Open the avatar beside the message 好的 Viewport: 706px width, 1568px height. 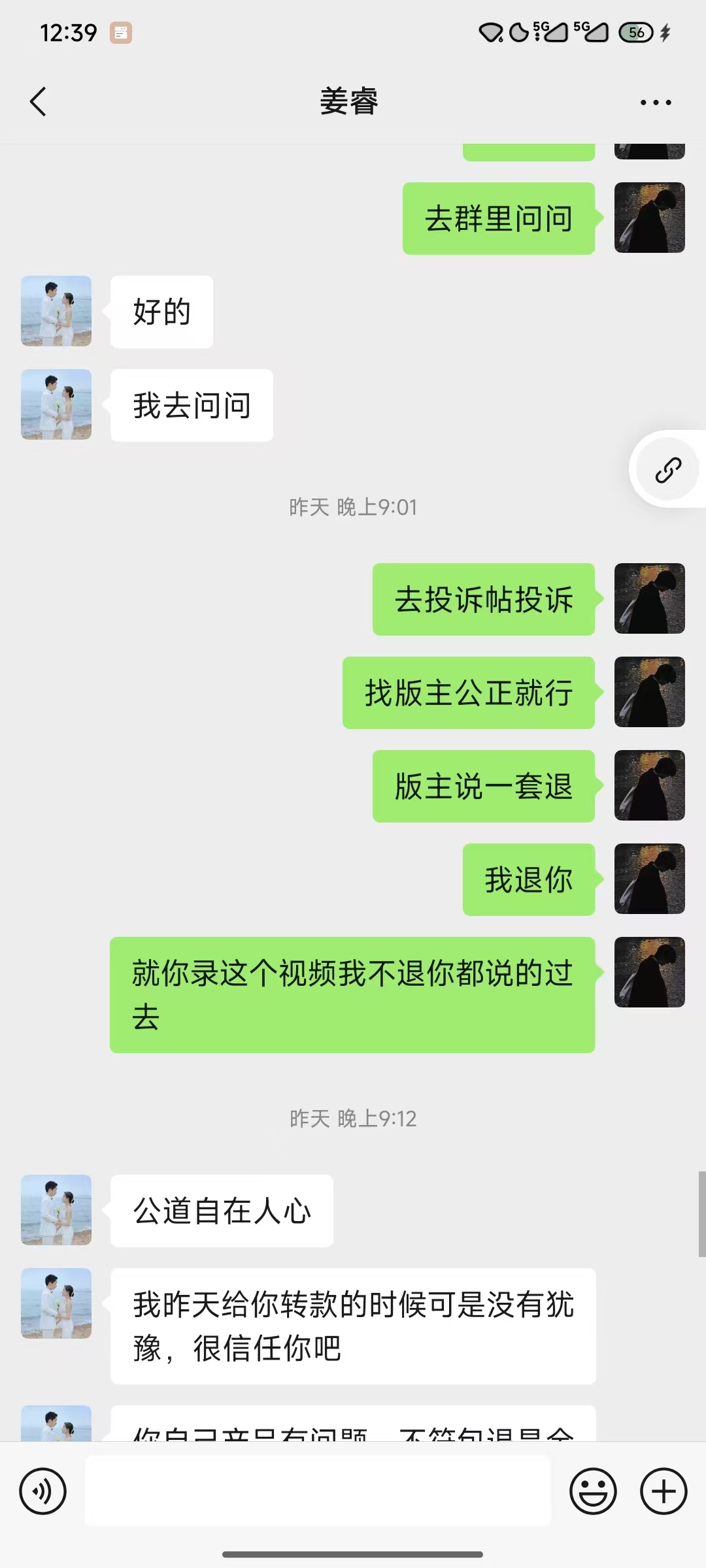[x=56, y=311]
